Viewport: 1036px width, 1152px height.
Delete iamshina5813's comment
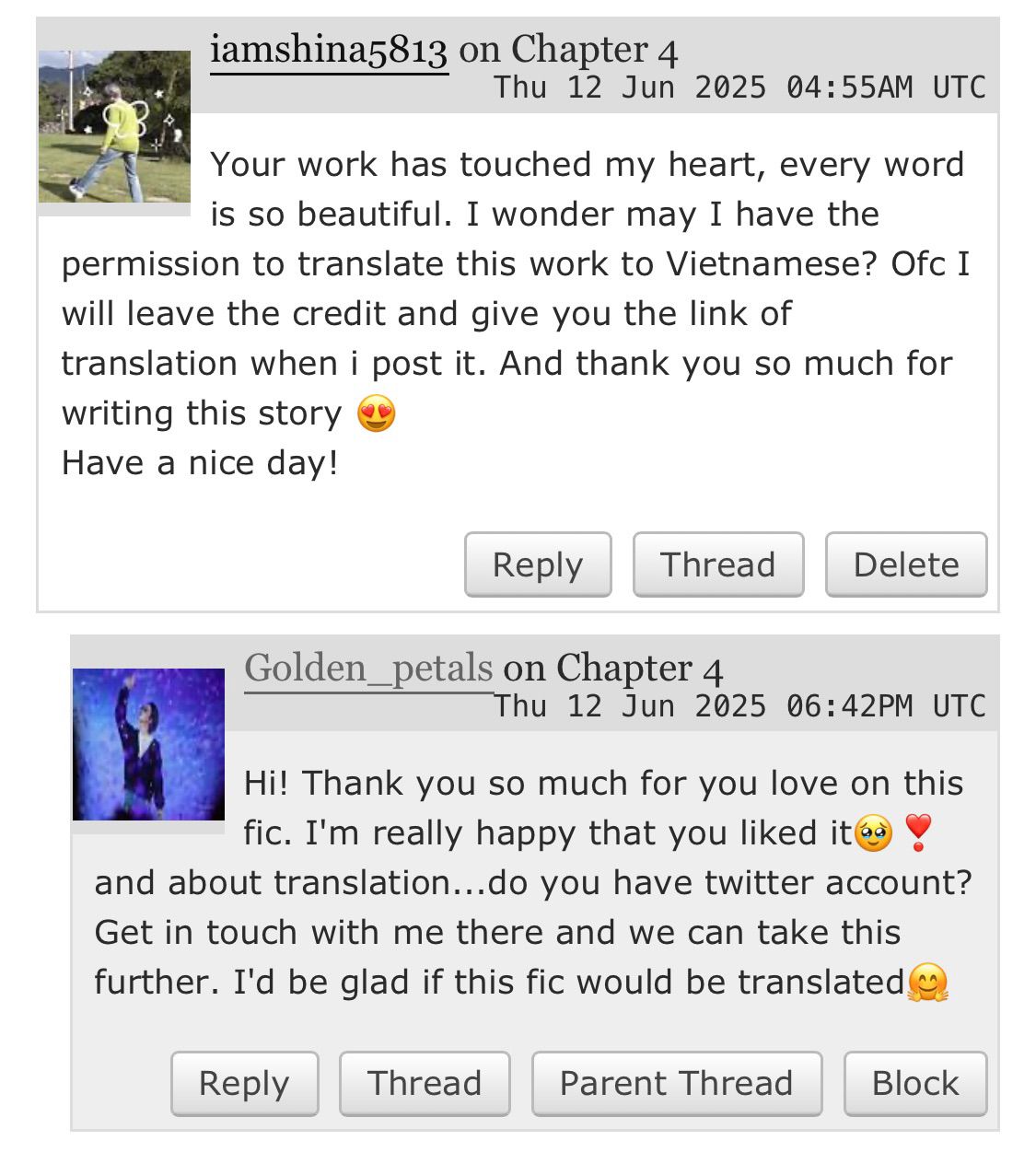coord(906,564)
